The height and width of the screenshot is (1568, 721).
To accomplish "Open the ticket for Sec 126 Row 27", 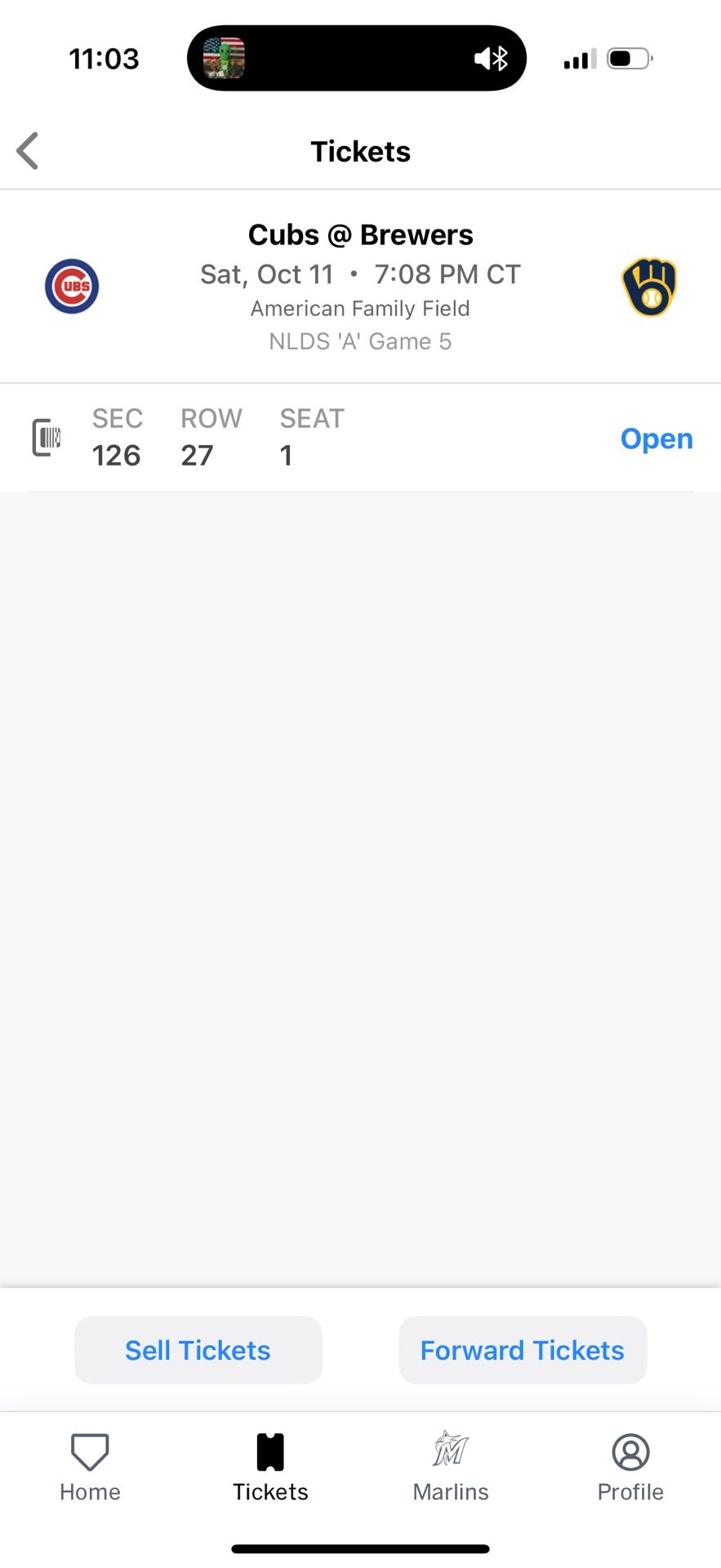I will pyautogui.click(x=656, y=439).
